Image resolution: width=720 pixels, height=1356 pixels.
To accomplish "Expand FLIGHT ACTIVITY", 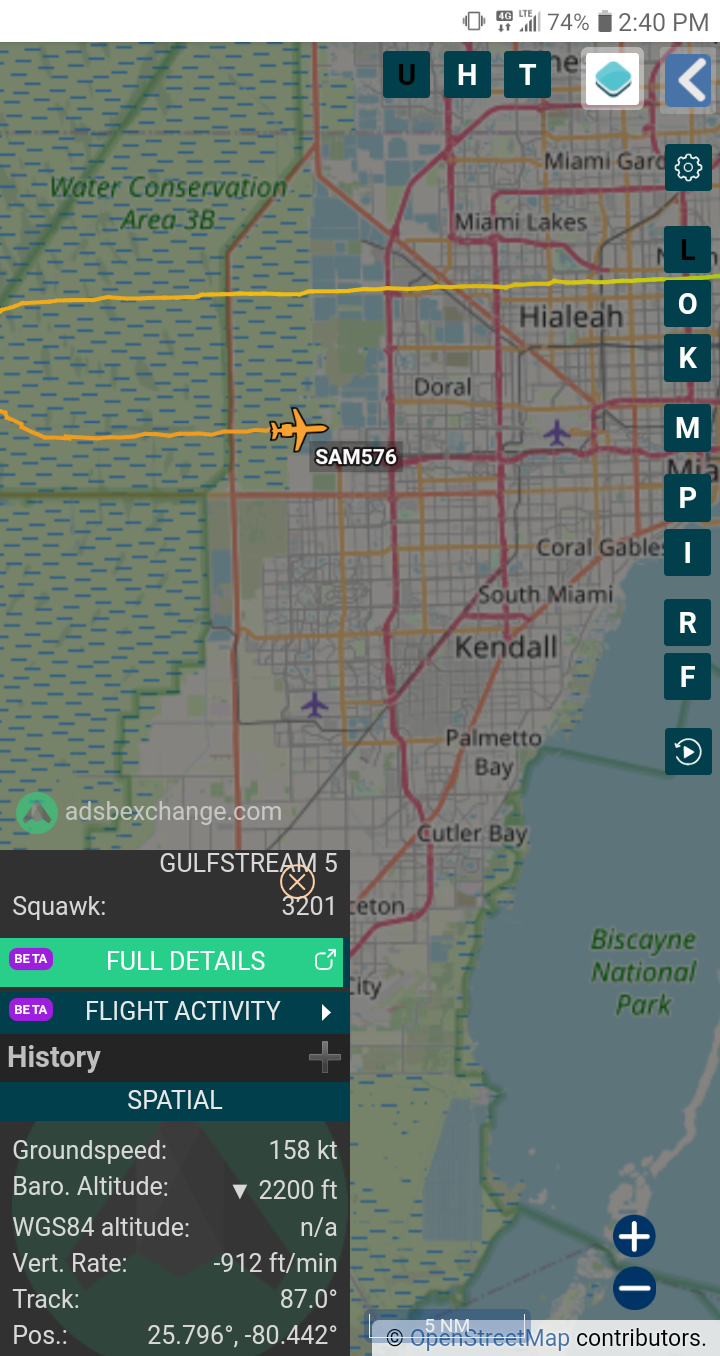I will pyautogui.click(x=172, y=1011).
